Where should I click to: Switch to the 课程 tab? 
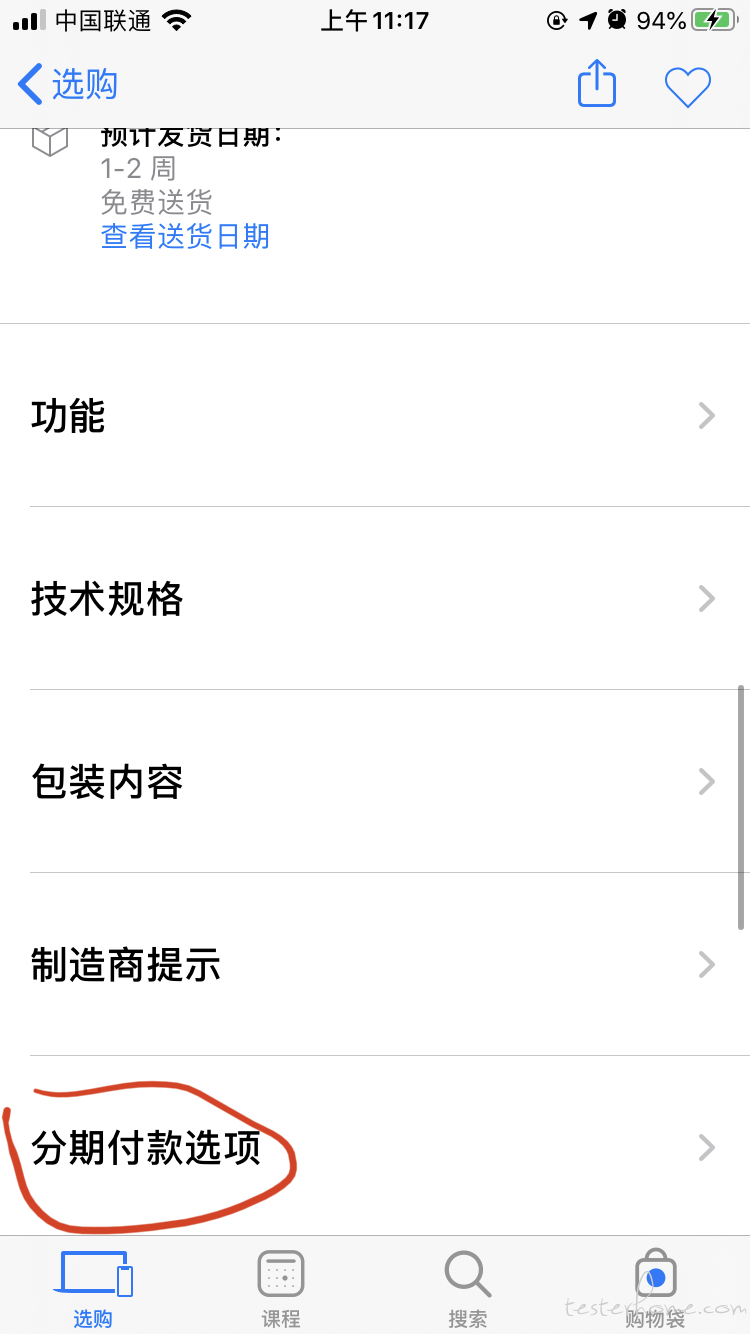281,1289
